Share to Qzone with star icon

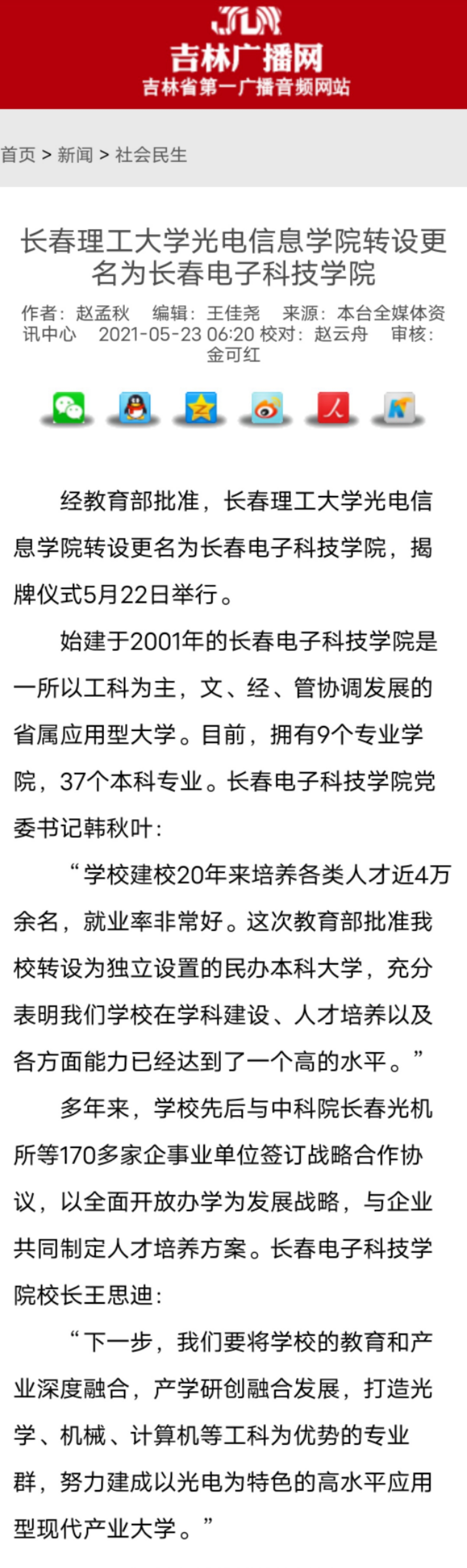pyautogui.click(x=201, y=407)
